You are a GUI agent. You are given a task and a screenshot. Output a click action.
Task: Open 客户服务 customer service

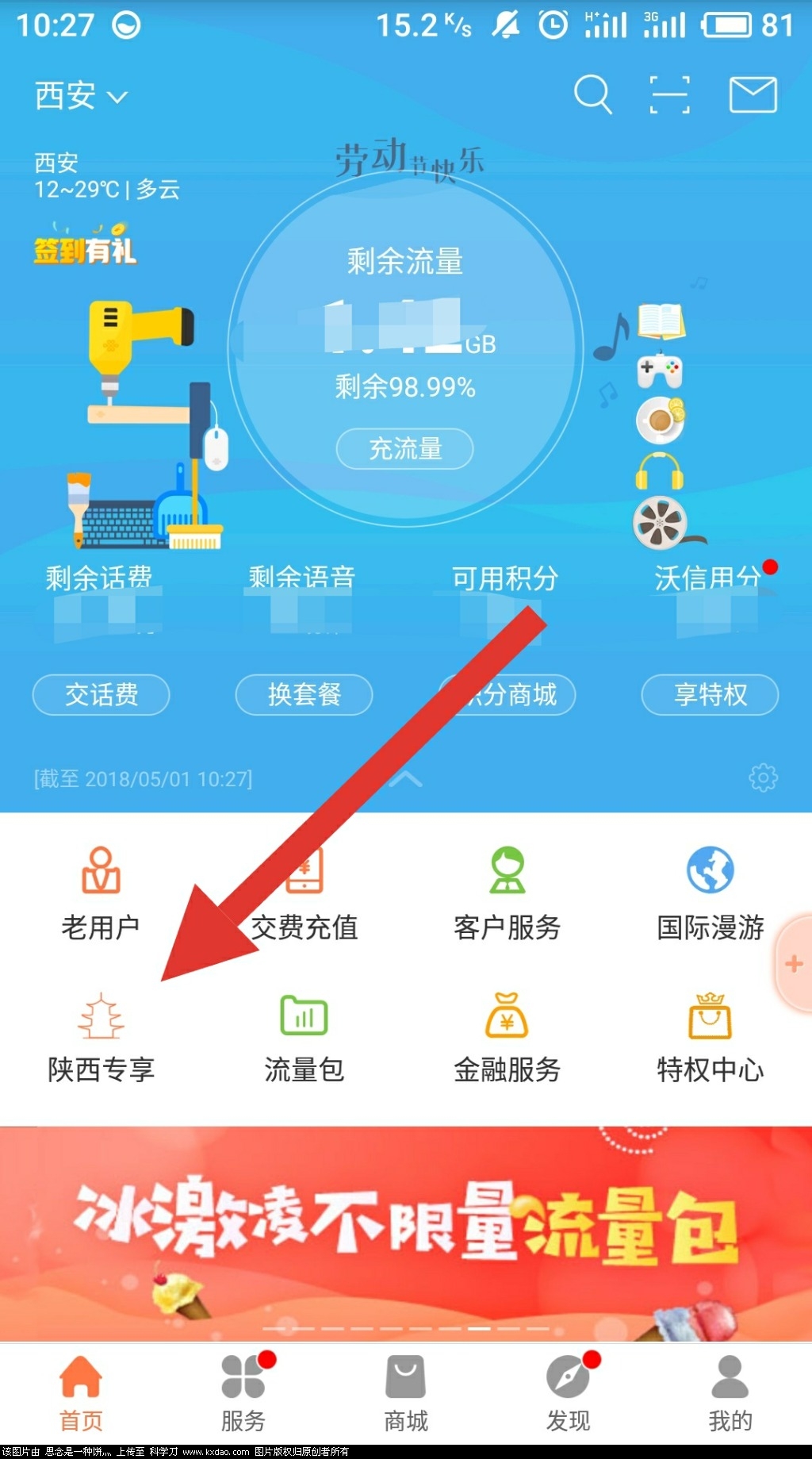tap(507, 894)
